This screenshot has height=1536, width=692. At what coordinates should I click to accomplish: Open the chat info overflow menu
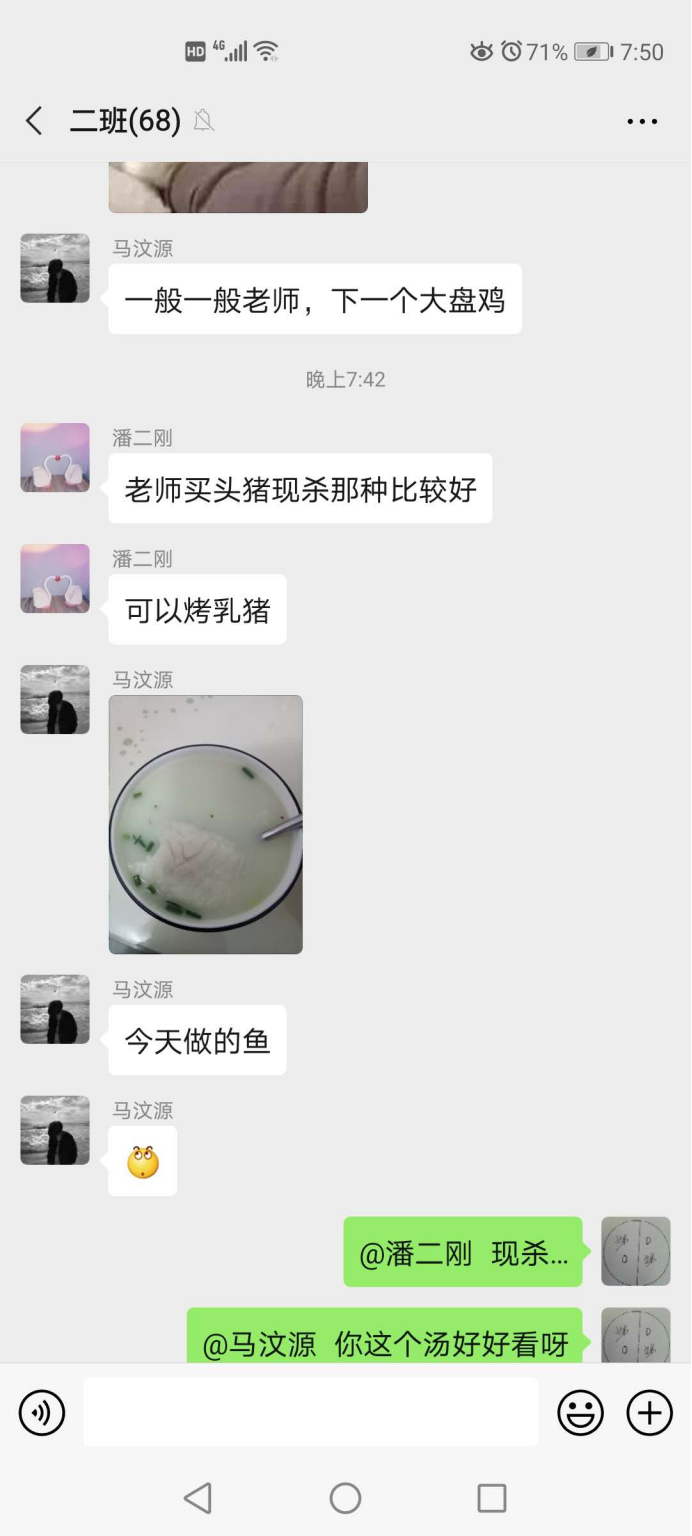click(641, 122)
